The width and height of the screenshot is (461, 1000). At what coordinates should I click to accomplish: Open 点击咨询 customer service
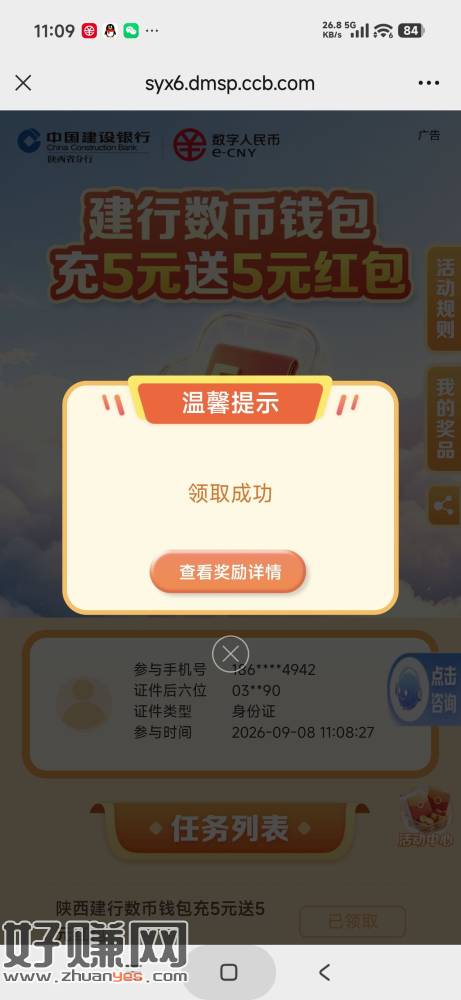click(426, 689)
